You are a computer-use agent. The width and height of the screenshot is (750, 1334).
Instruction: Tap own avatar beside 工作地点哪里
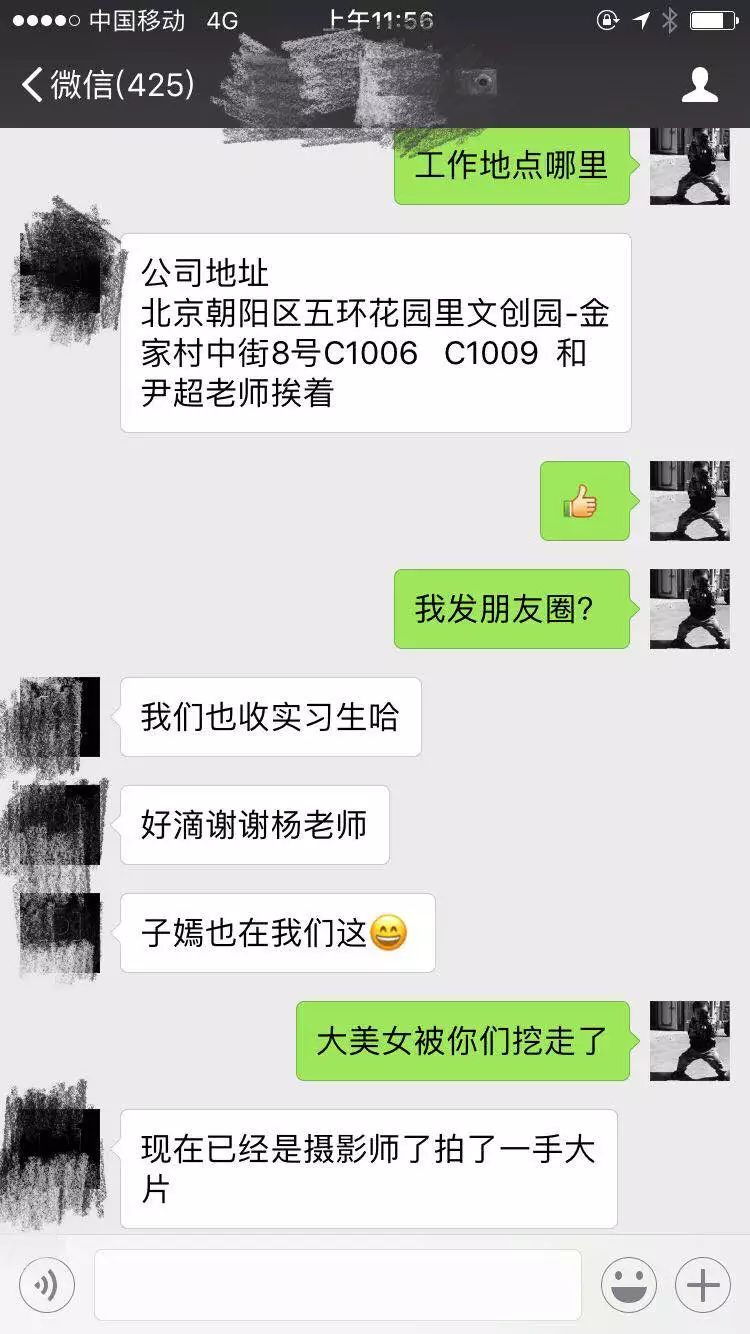pyautogui.click(x=690, y=166)
